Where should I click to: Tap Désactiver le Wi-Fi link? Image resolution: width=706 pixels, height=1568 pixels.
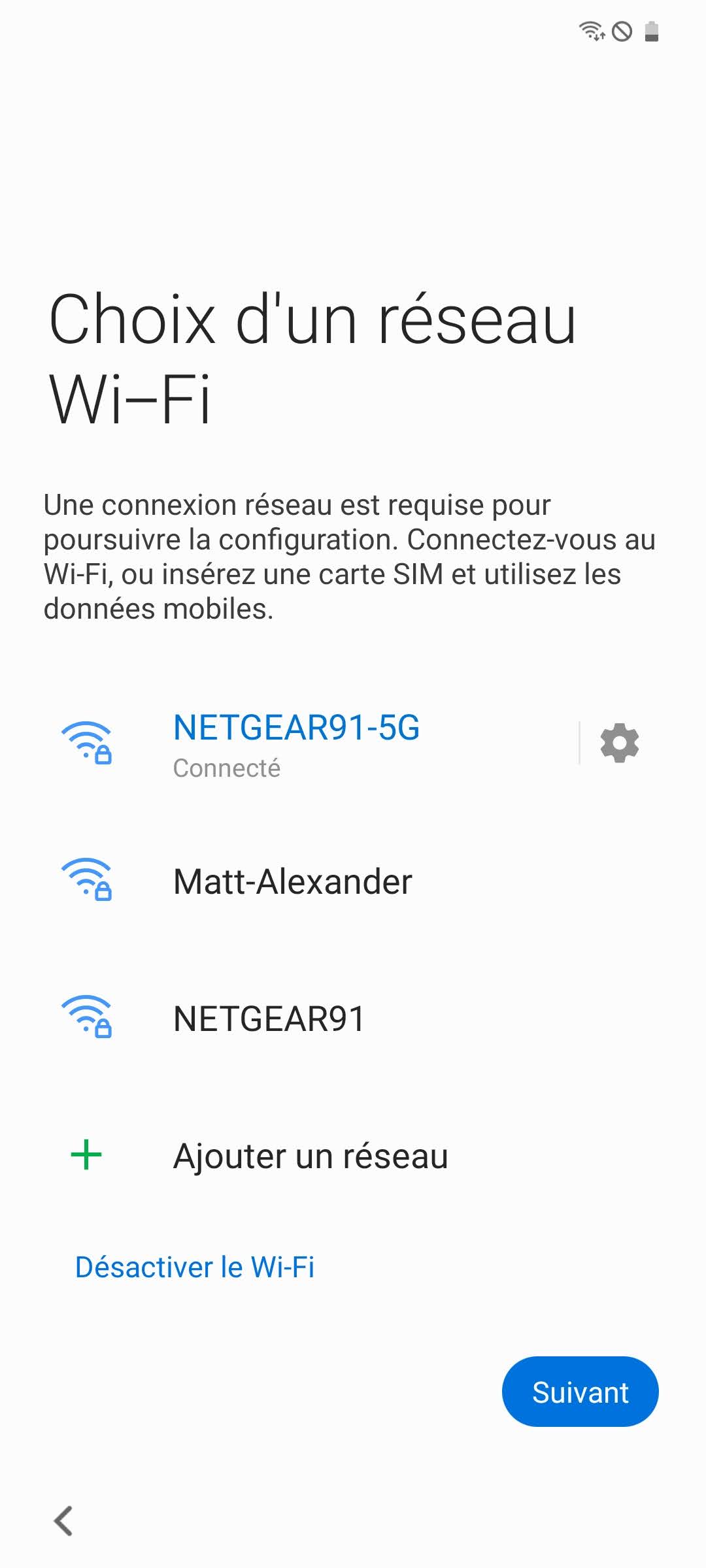pos(195,1267)
